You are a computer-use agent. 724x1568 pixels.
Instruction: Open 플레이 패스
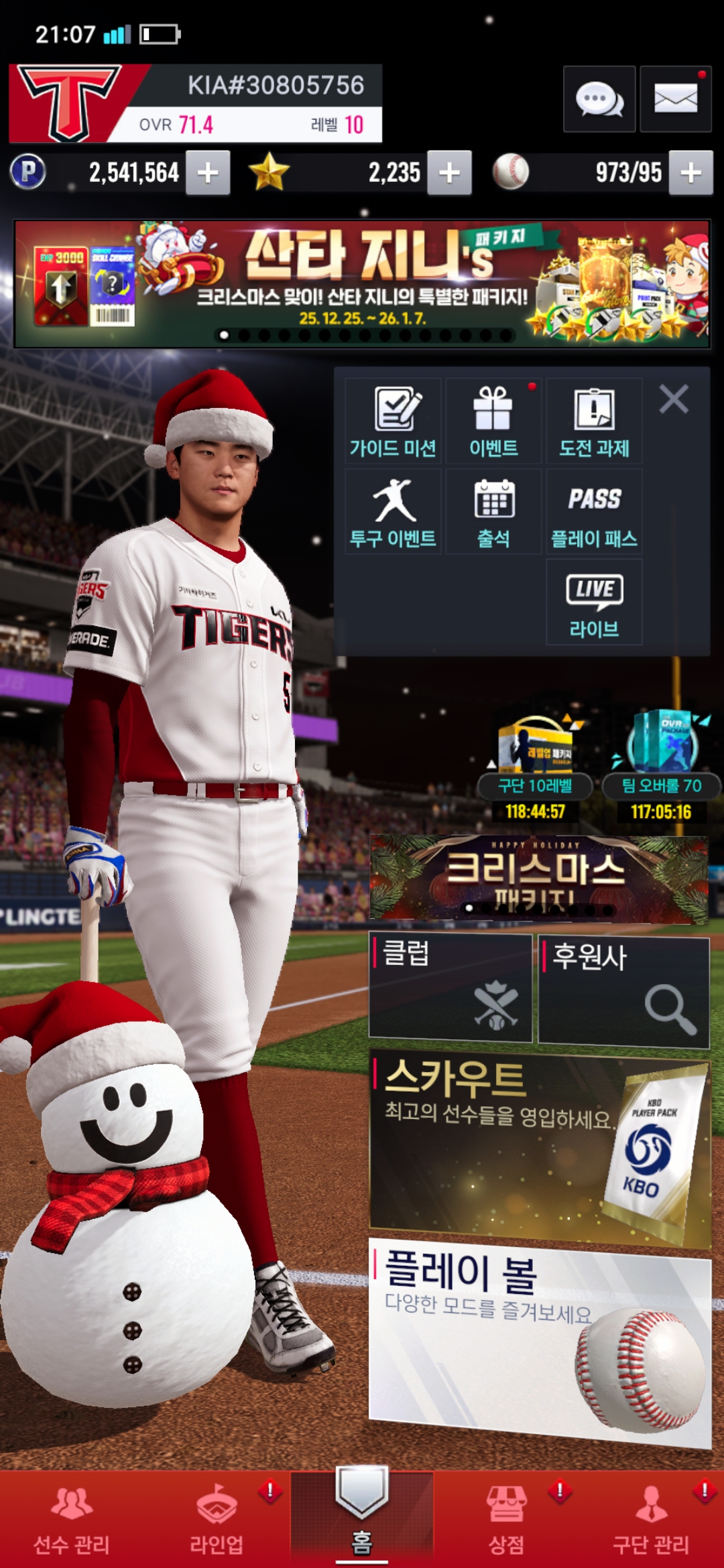(594, 512)
